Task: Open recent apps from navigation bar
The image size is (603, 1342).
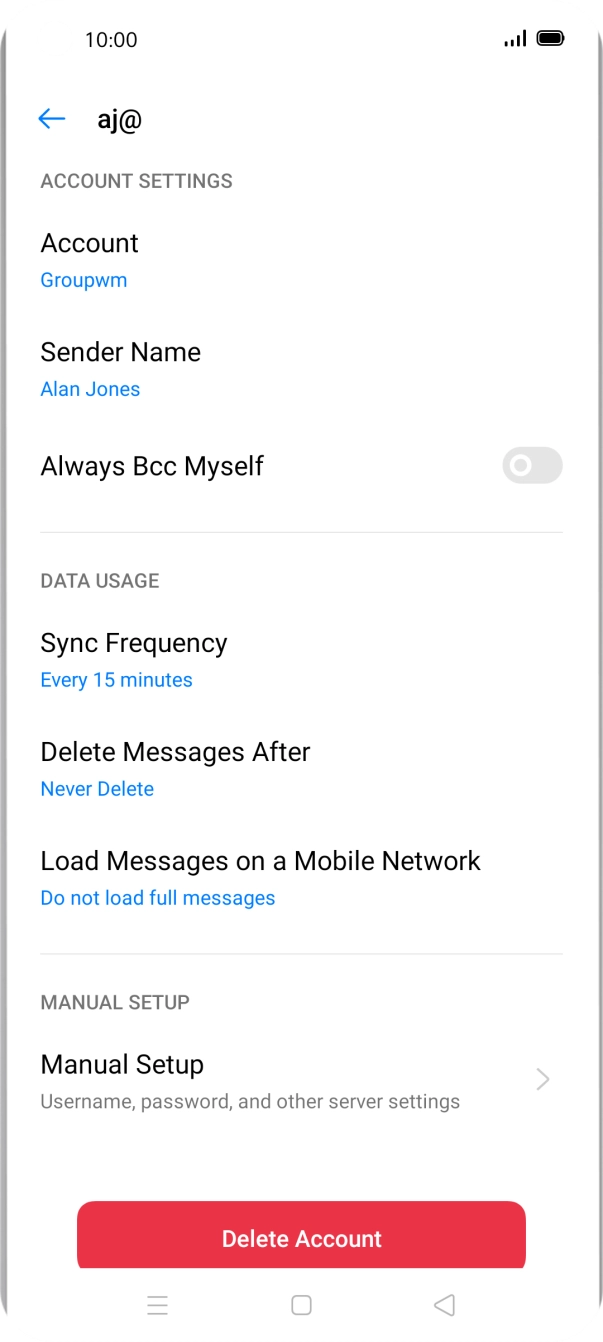Action: [x=157, y=1305]
